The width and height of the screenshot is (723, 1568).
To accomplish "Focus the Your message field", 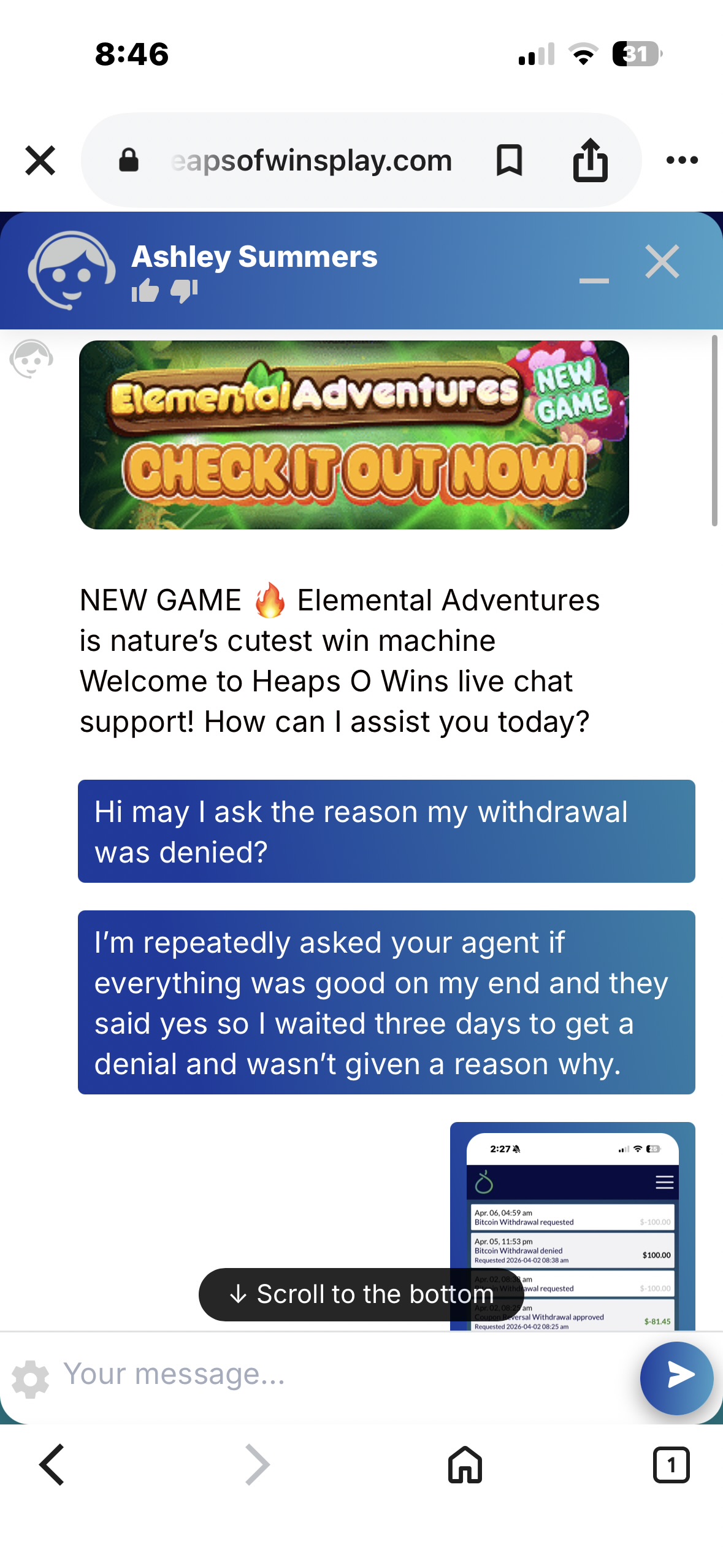I will tap(343, 1375).
